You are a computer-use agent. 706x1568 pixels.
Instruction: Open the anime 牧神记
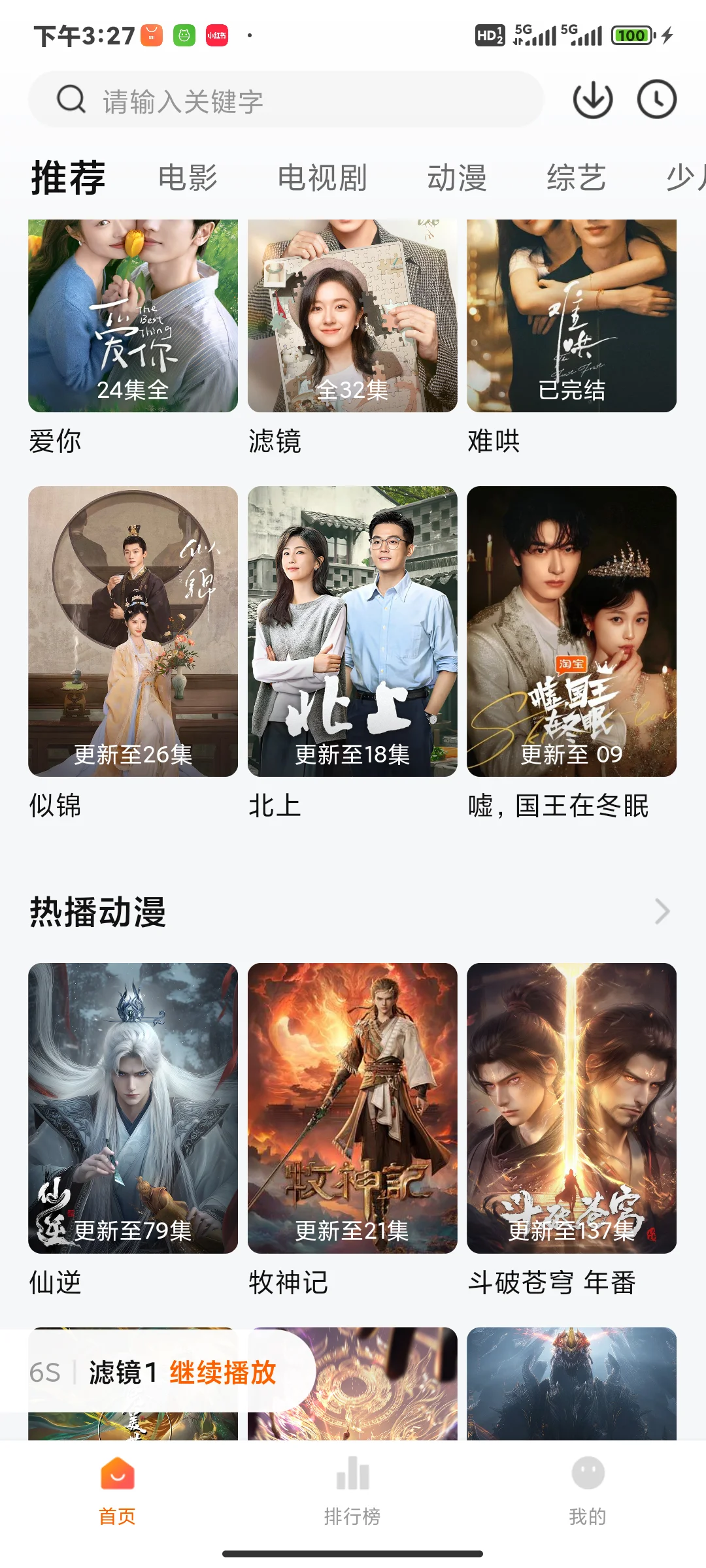click(x=352, y=1107)
